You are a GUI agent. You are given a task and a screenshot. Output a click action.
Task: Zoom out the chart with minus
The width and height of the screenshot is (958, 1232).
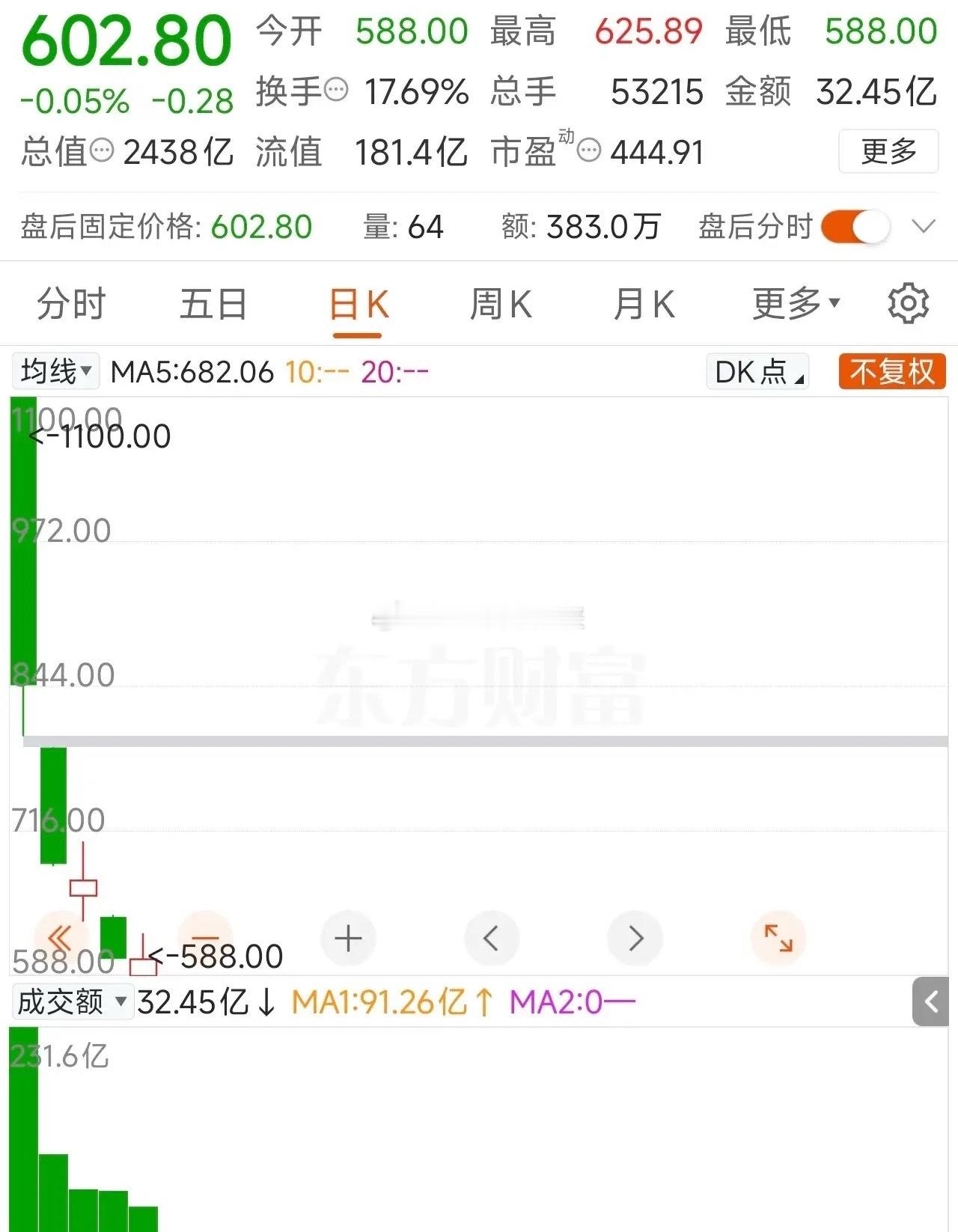(x=205, y=938)
